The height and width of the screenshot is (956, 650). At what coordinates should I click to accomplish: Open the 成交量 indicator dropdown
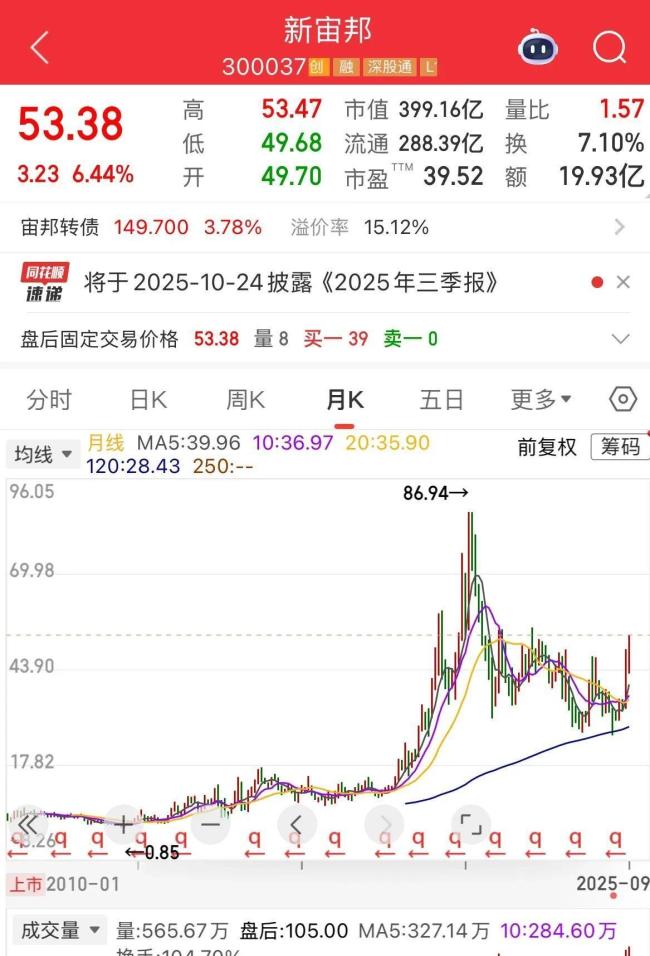[59, 930]
